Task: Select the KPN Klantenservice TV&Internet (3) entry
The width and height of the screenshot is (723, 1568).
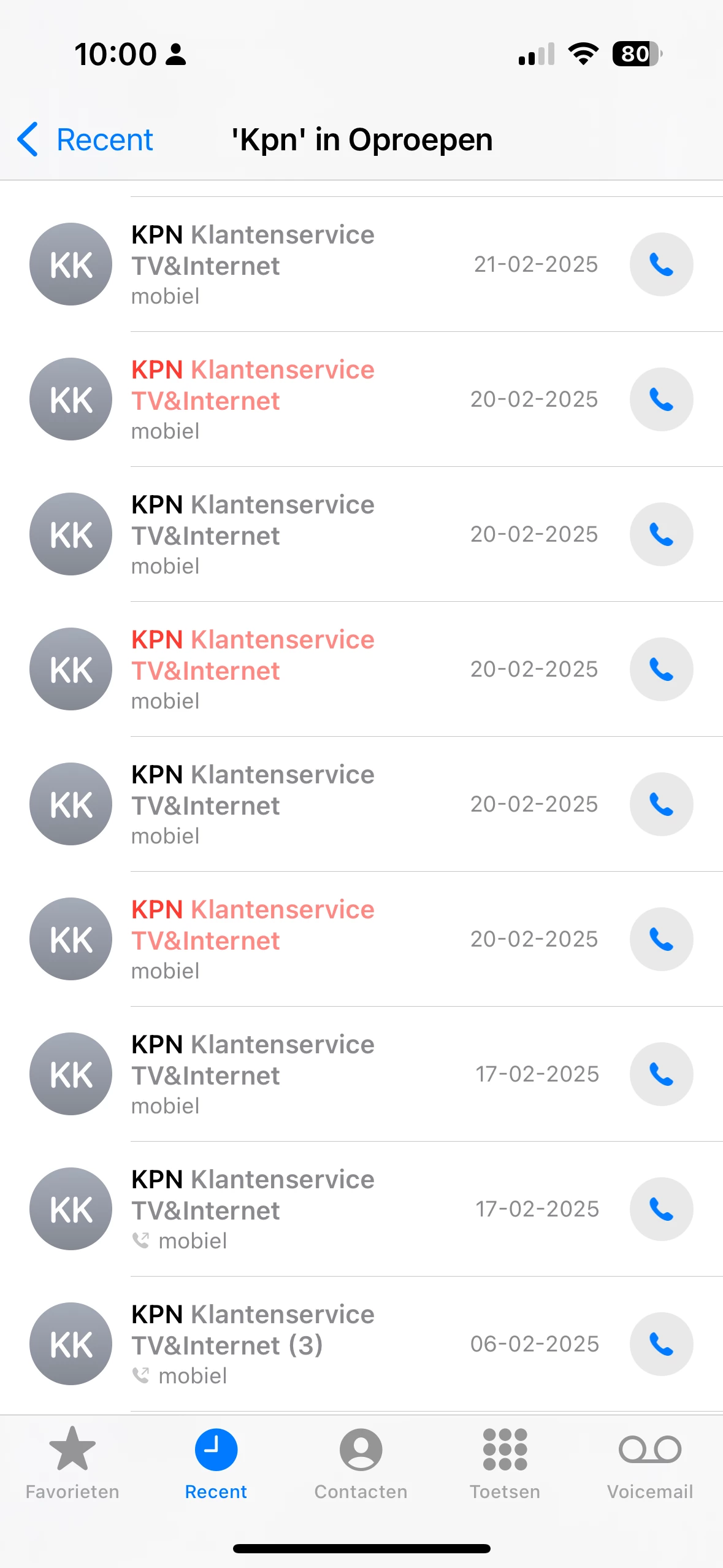Action: (x=307, y=1344)
